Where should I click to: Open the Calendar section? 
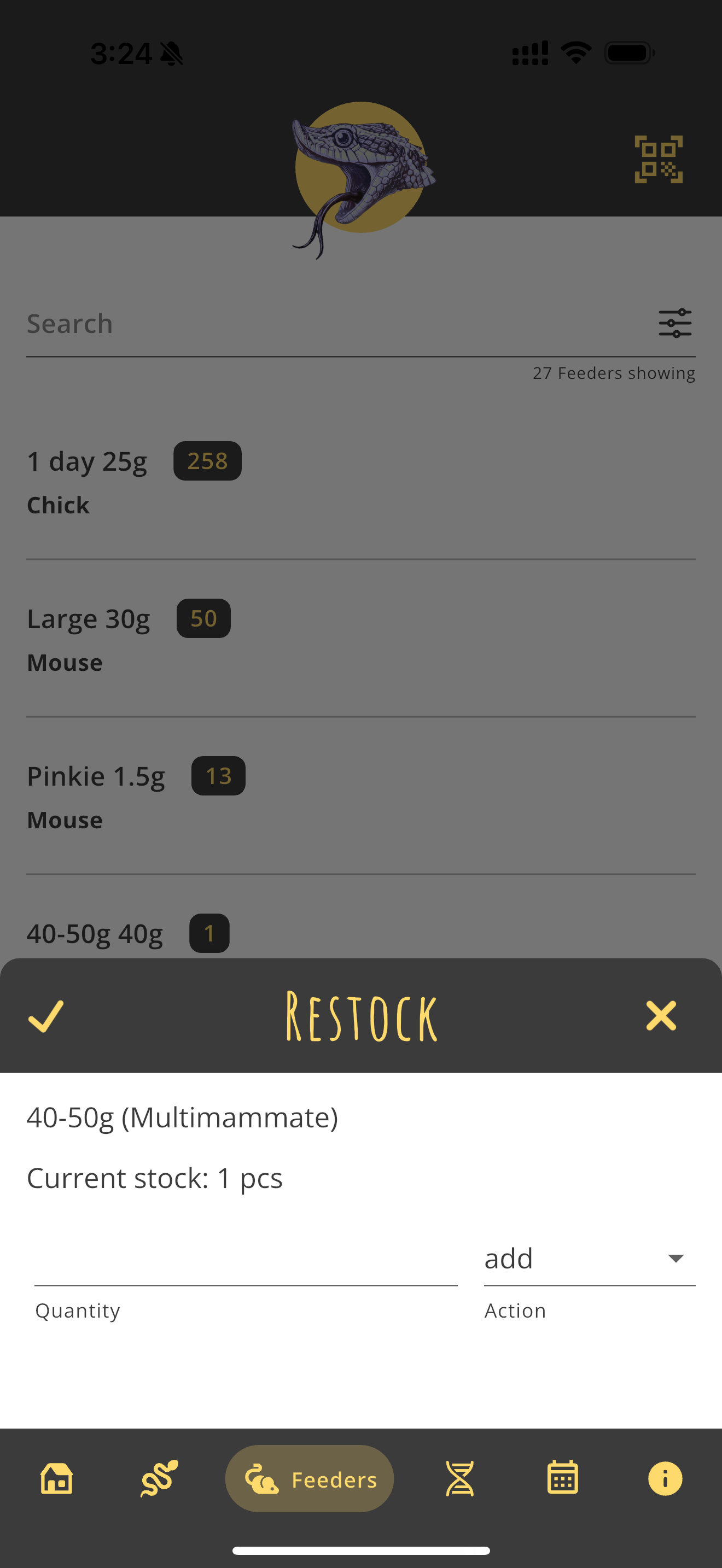click(562, 1478)
